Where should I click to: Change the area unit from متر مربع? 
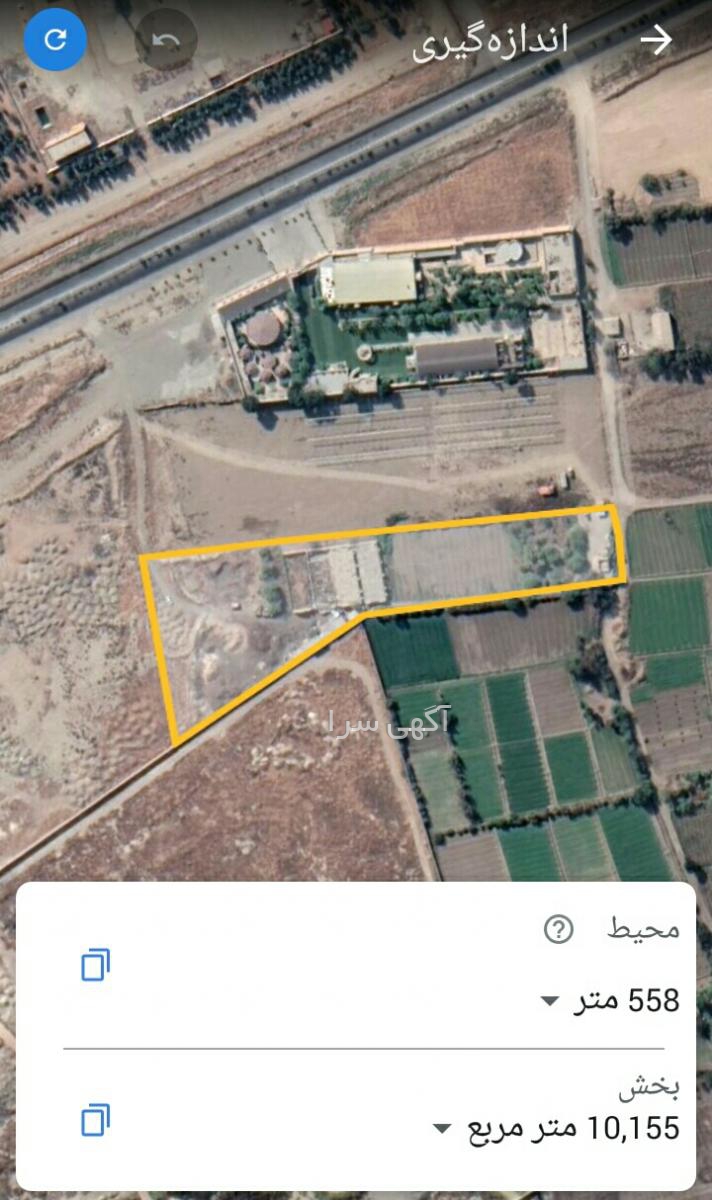(442, 1130)
